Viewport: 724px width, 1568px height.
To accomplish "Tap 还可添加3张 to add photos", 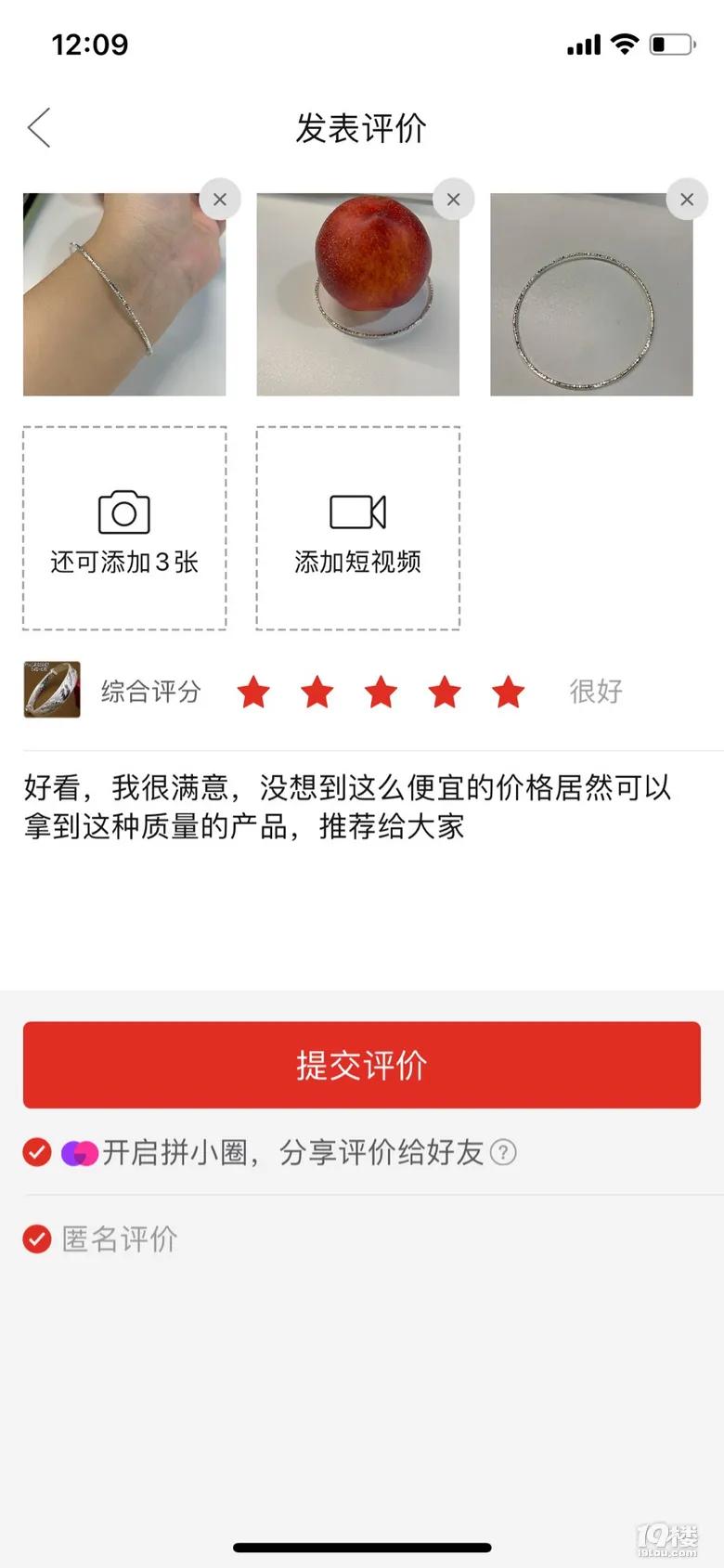I will pyautogui.click(x=123, y=562).
